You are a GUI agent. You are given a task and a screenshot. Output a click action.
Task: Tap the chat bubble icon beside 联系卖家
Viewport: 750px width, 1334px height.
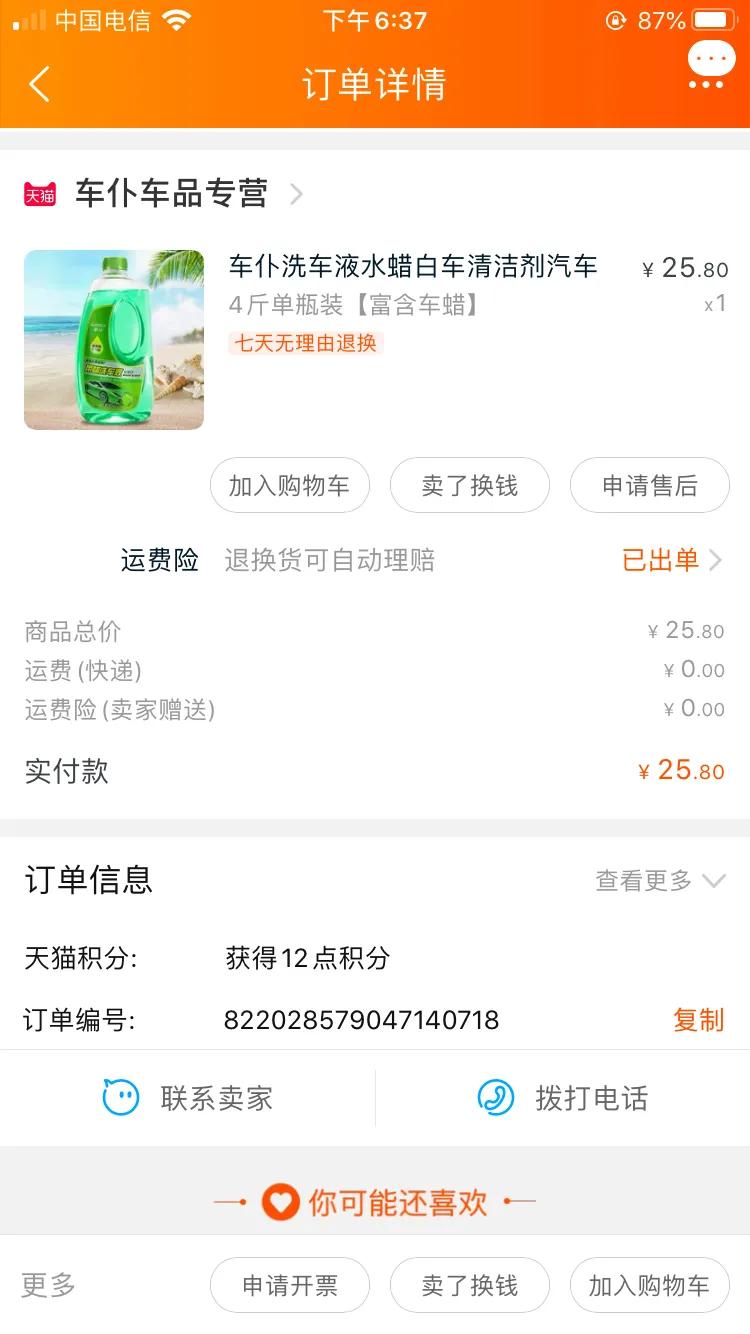tap(119, 1097)
